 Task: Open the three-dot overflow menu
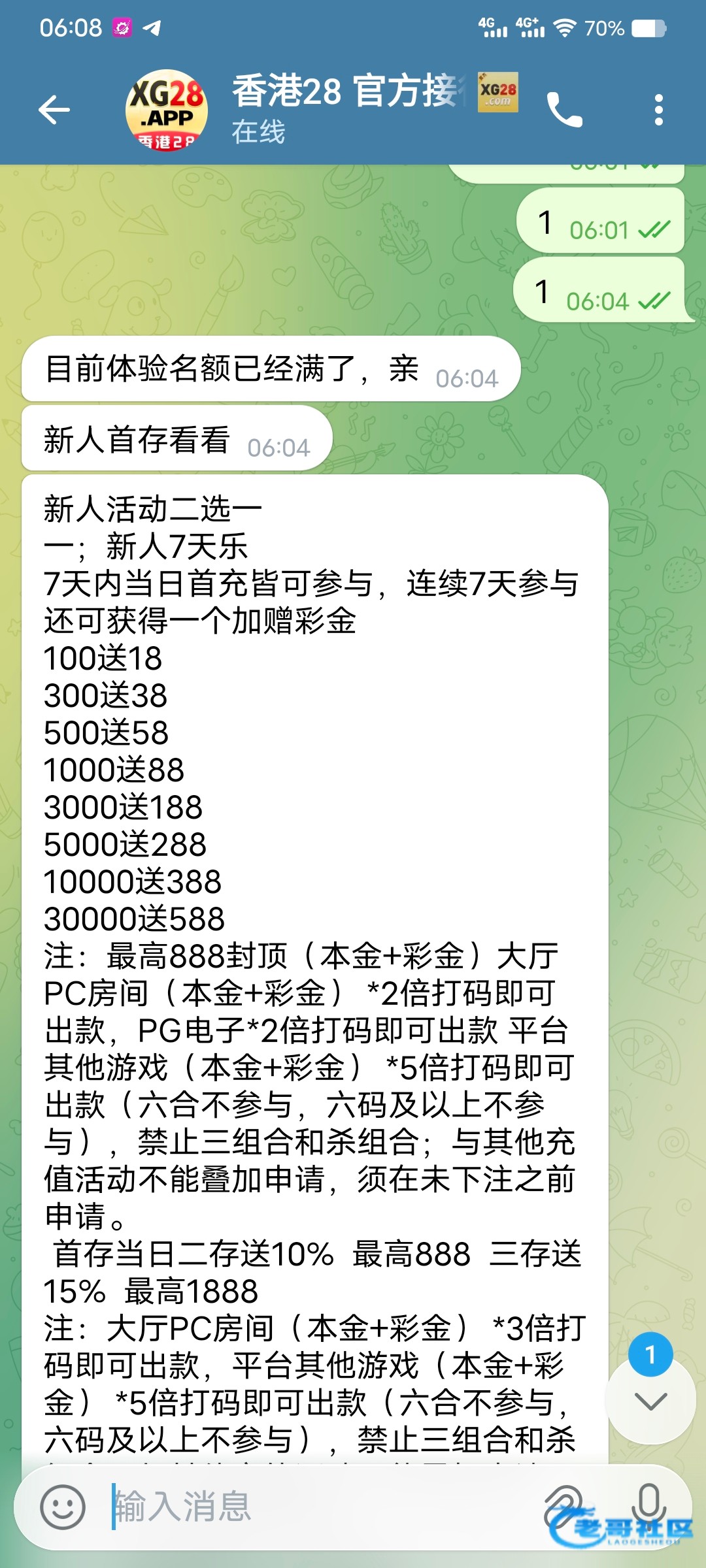(659, 110)
